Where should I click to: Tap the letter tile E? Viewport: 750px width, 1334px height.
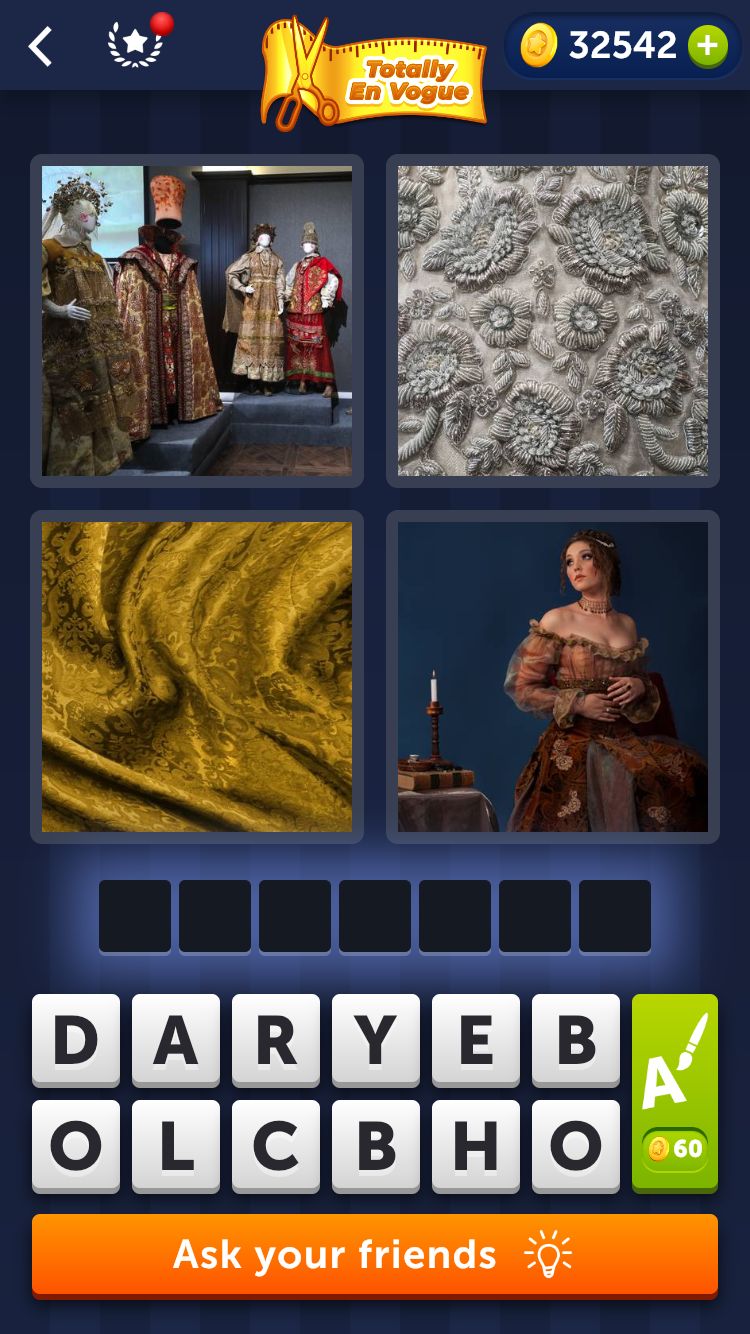click(x=476, y=1040)
